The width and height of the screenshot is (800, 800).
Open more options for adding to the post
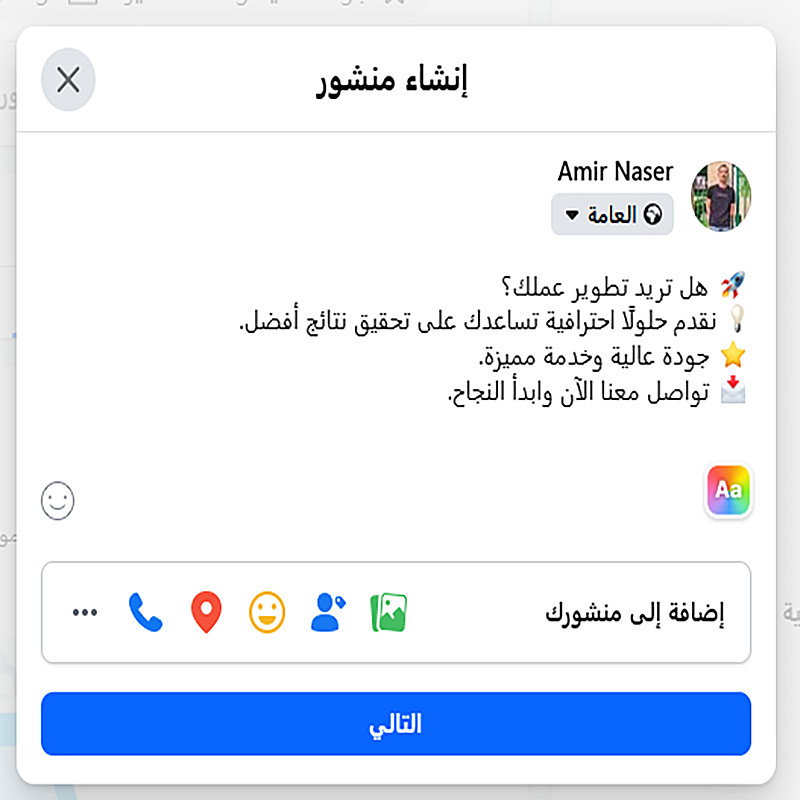click(x=85, y=612)
